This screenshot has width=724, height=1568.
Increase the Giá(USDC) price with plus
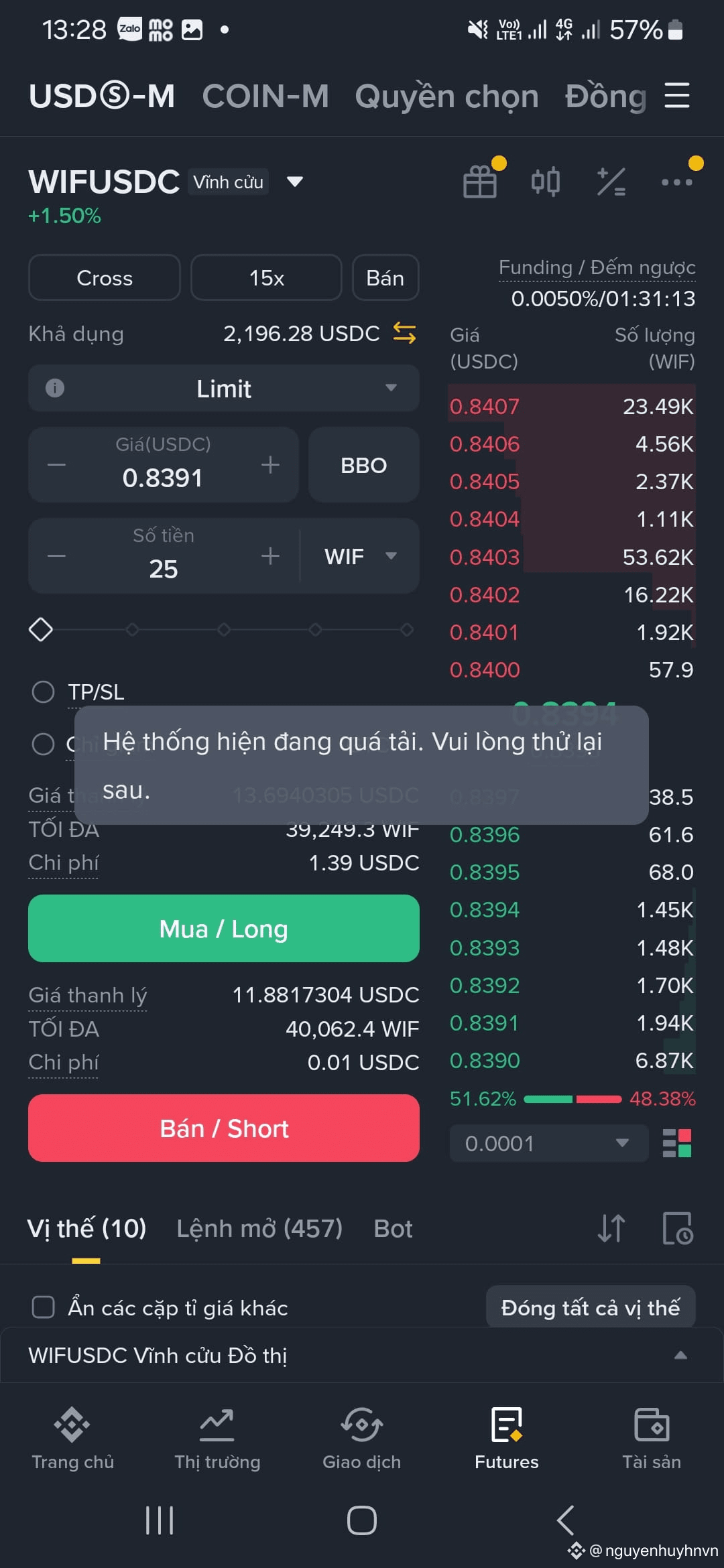pyautogui.click(x=270, y=464)
